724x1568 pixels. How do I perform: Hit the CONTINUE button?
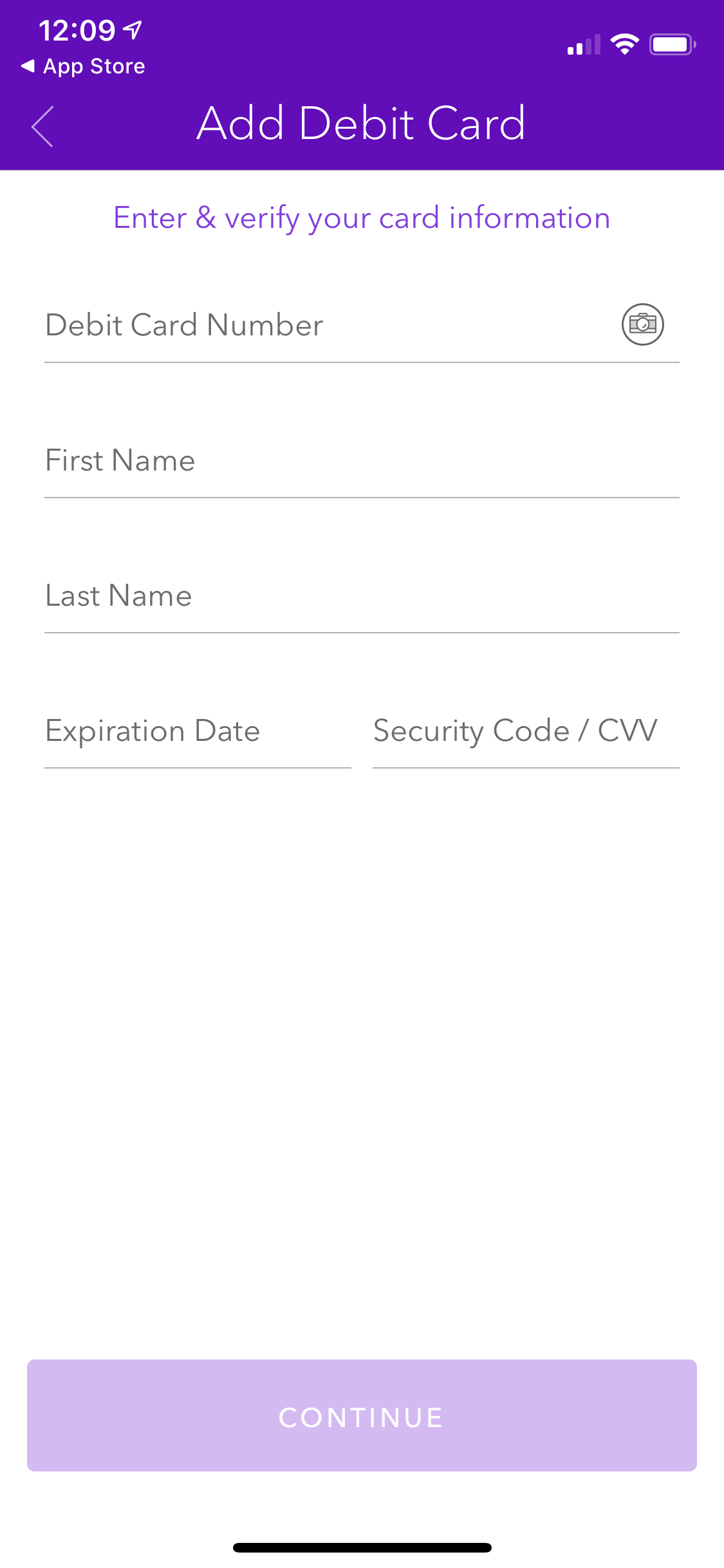362,1415
